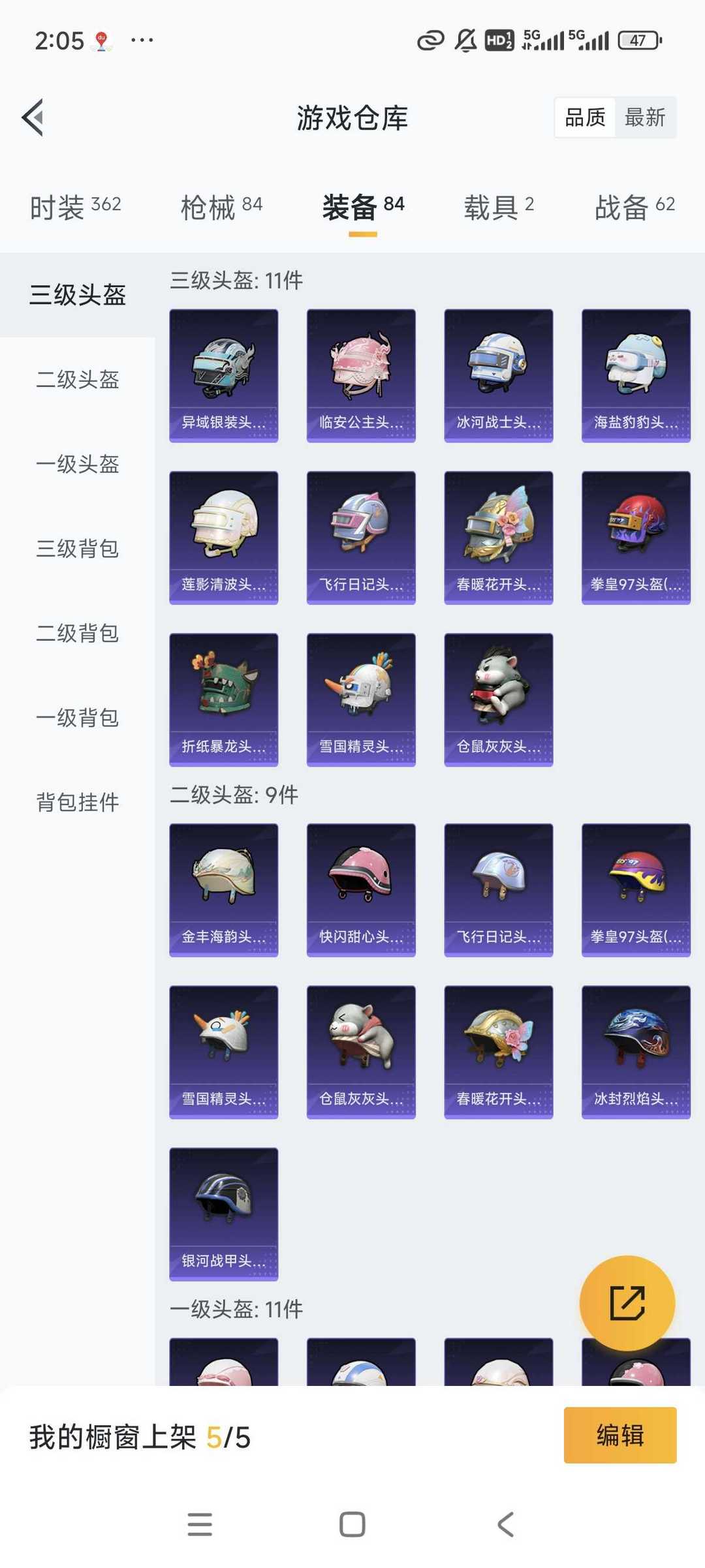Open the 临安公主 helmet item
The height and width of the screenshot is (1568, 705).
pos(361,376)
